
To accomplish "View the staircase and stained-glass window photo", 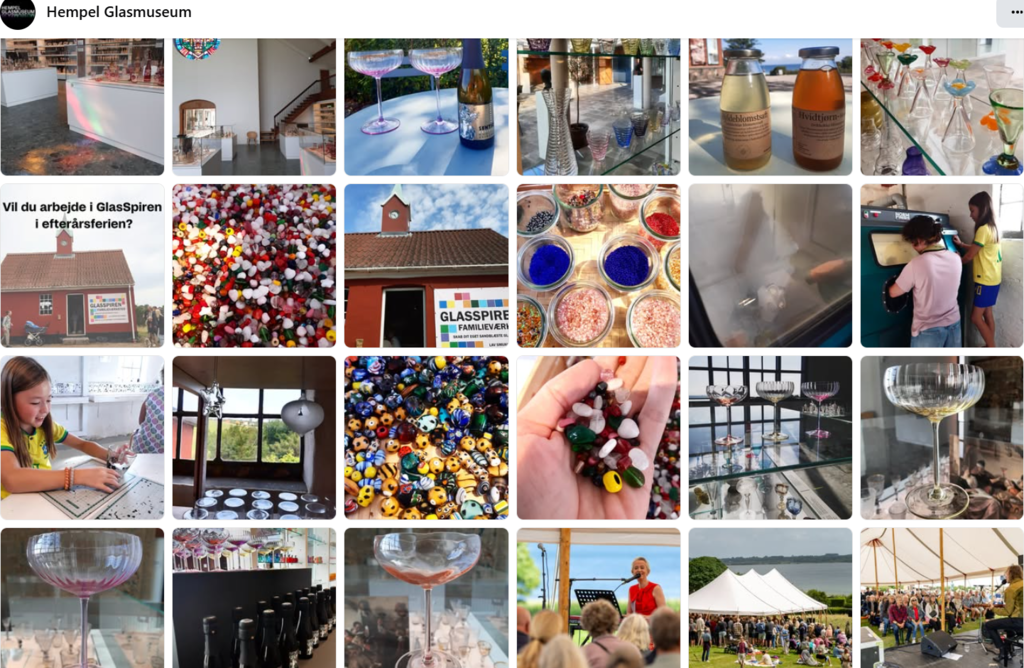I will pyautogui.click(x=254, y=107).
